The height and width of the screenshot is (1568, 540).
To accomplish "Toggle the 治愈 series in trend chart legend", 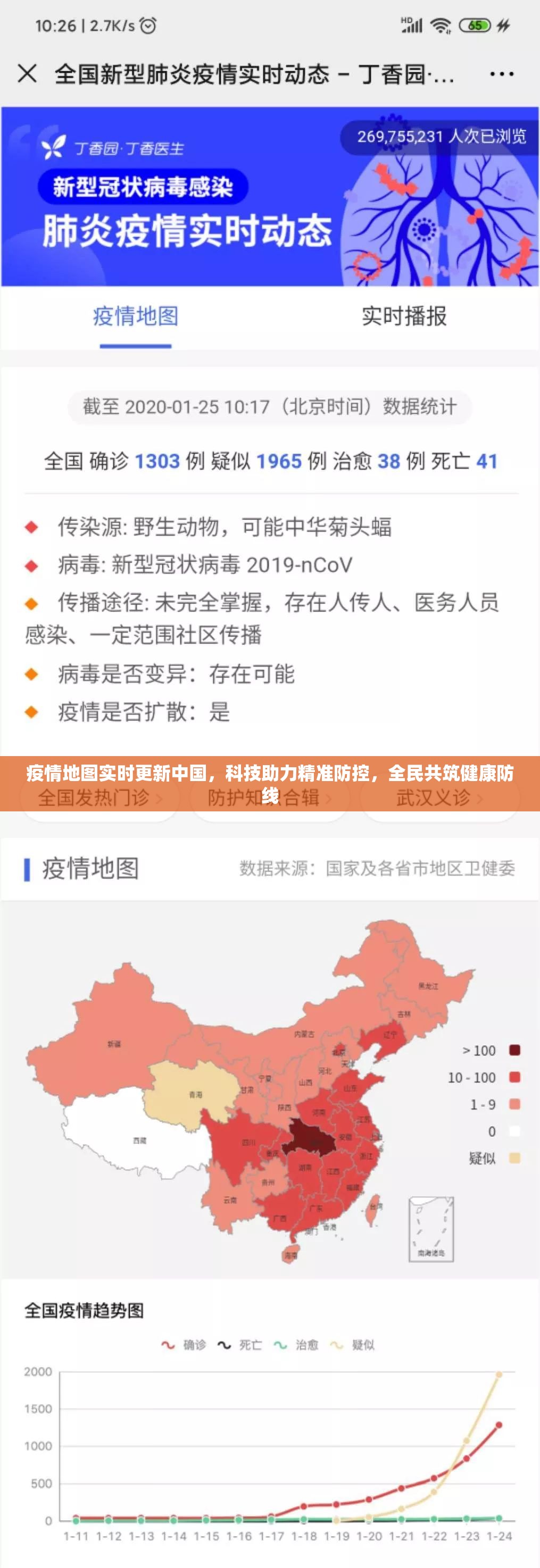I will pos(297,1345).
